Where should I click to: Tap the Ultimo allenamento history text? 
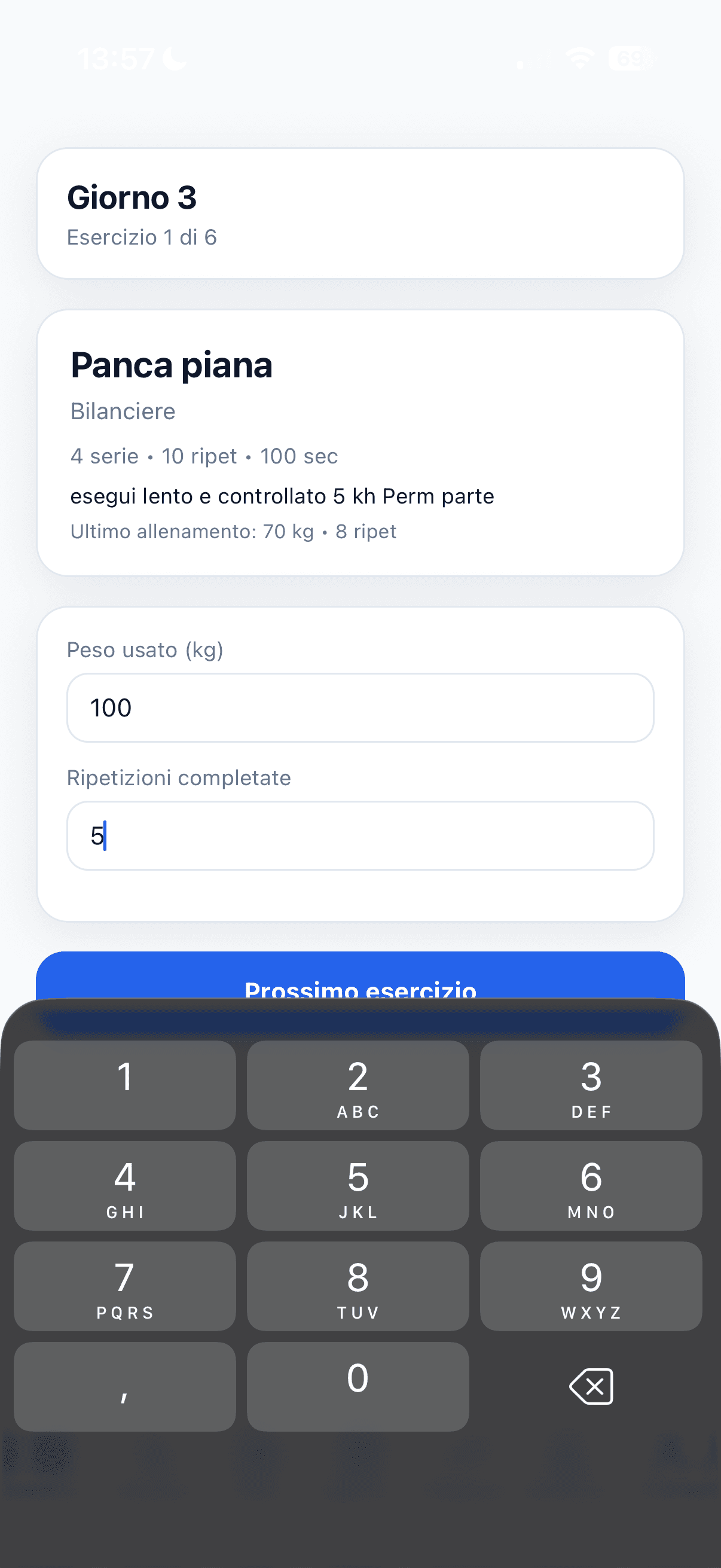coord(233,531)
